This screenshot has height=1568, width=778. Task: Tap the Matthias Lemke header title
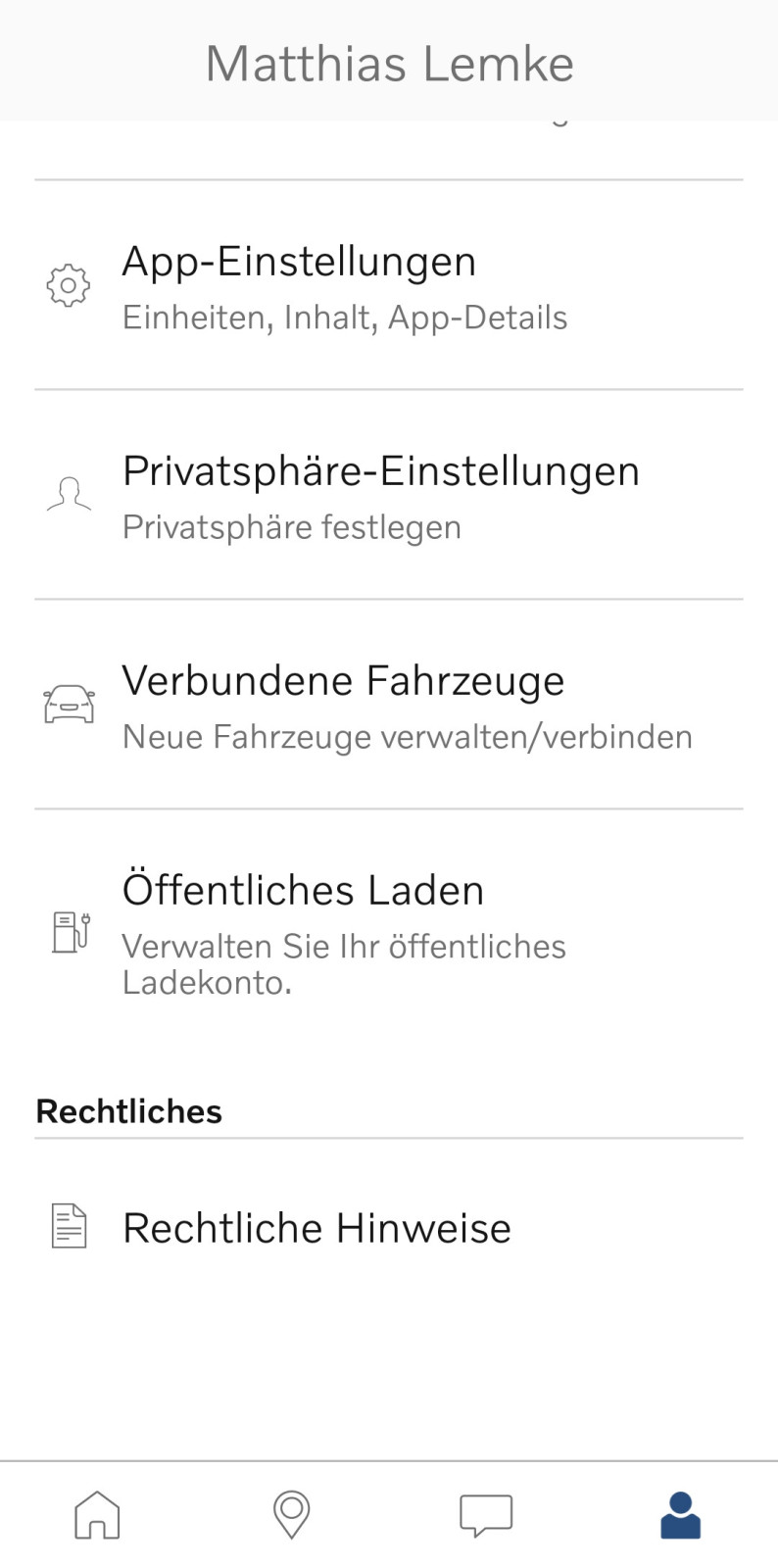[389, 62]
